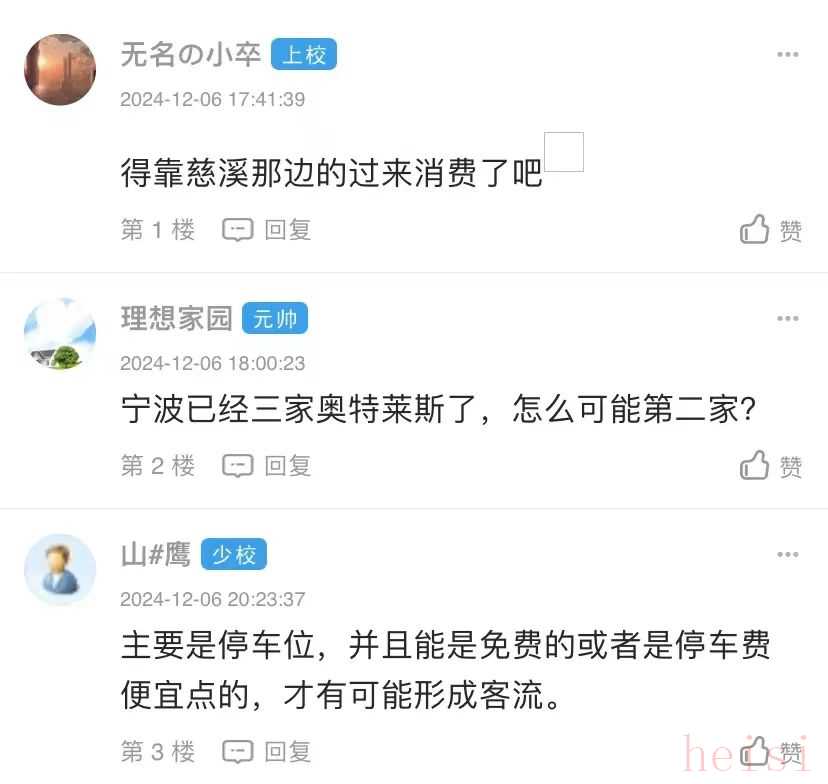This screenshot has width=828, height=784.
Task: Like 理想家园's comment
Action: point(770,466)
